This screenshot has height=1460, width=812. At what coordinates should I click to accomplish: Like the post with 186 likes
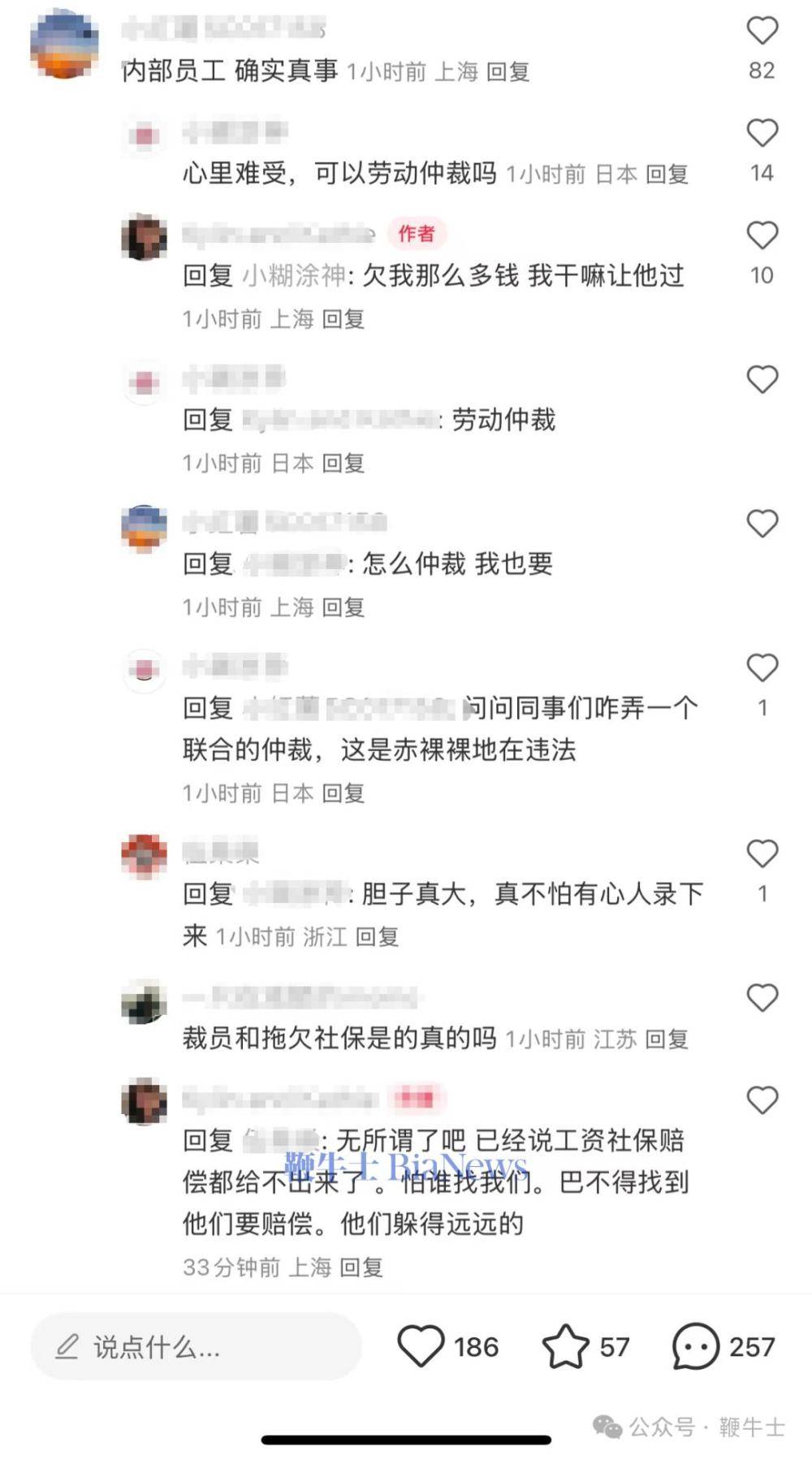pos(421,1346)
